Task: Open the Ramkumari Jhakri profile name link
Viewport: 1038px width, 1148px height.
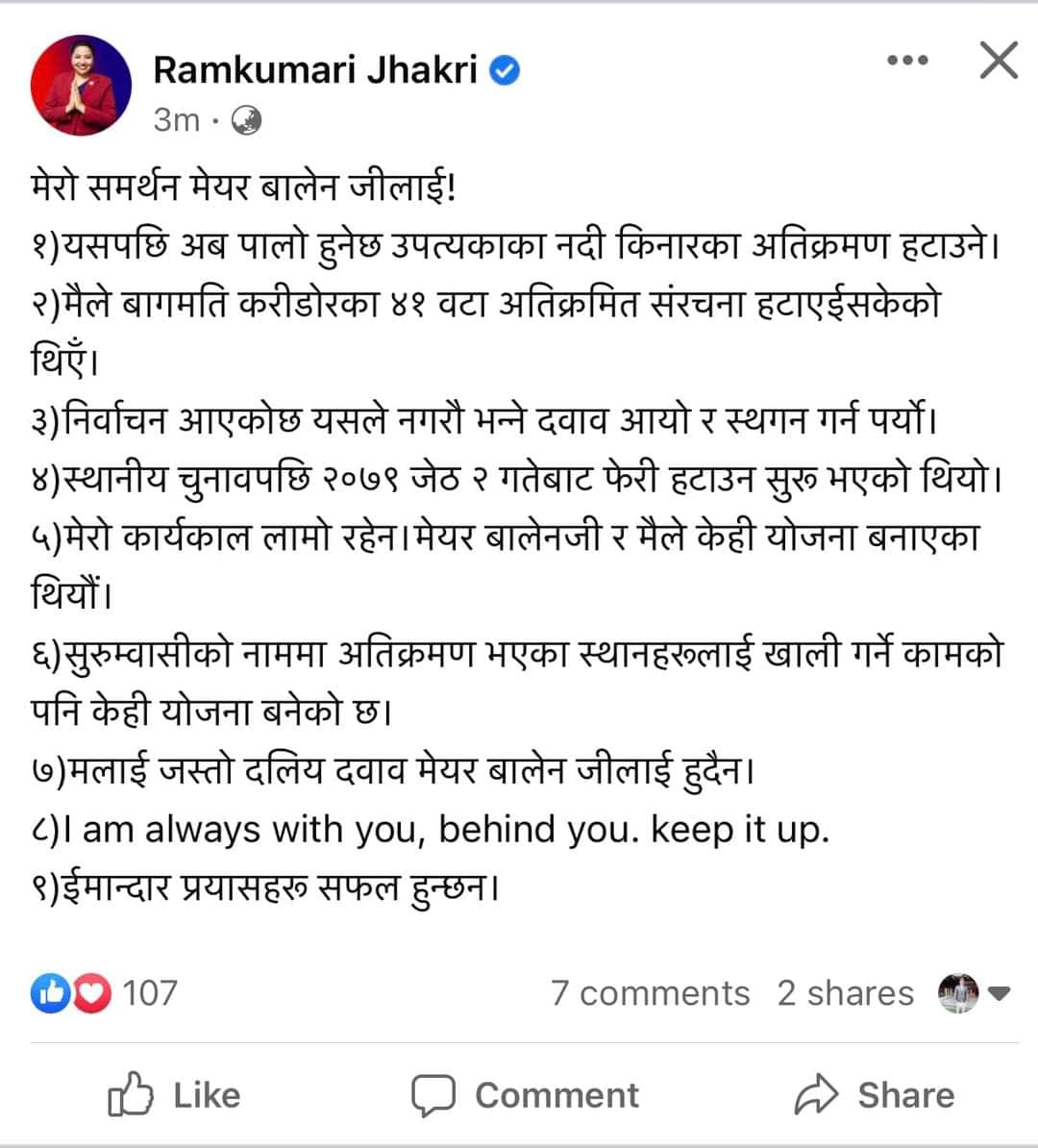Action: click(314, 69)
